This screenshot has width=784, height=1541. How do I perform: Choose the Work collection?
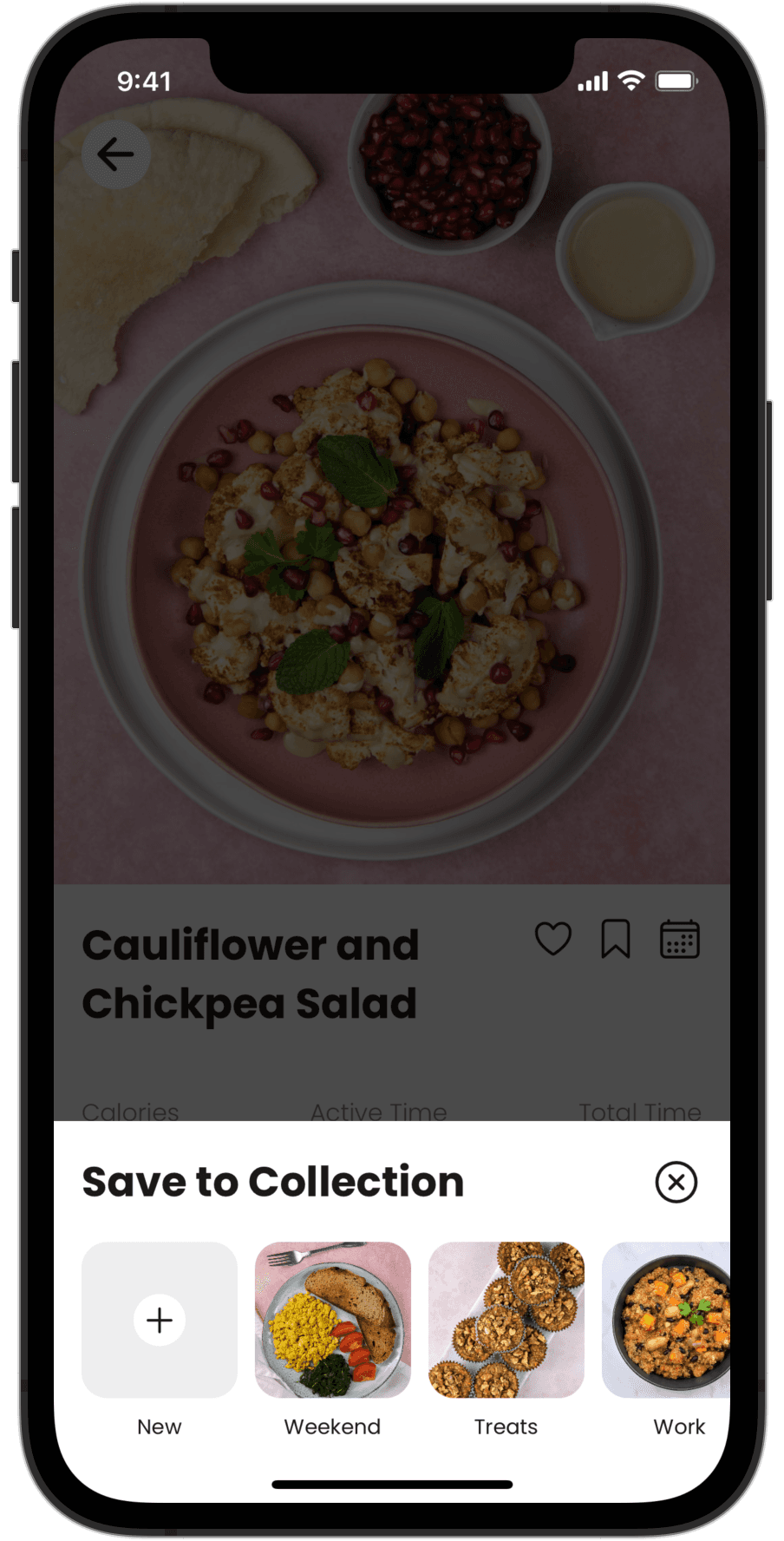(x=666, y=1320)
